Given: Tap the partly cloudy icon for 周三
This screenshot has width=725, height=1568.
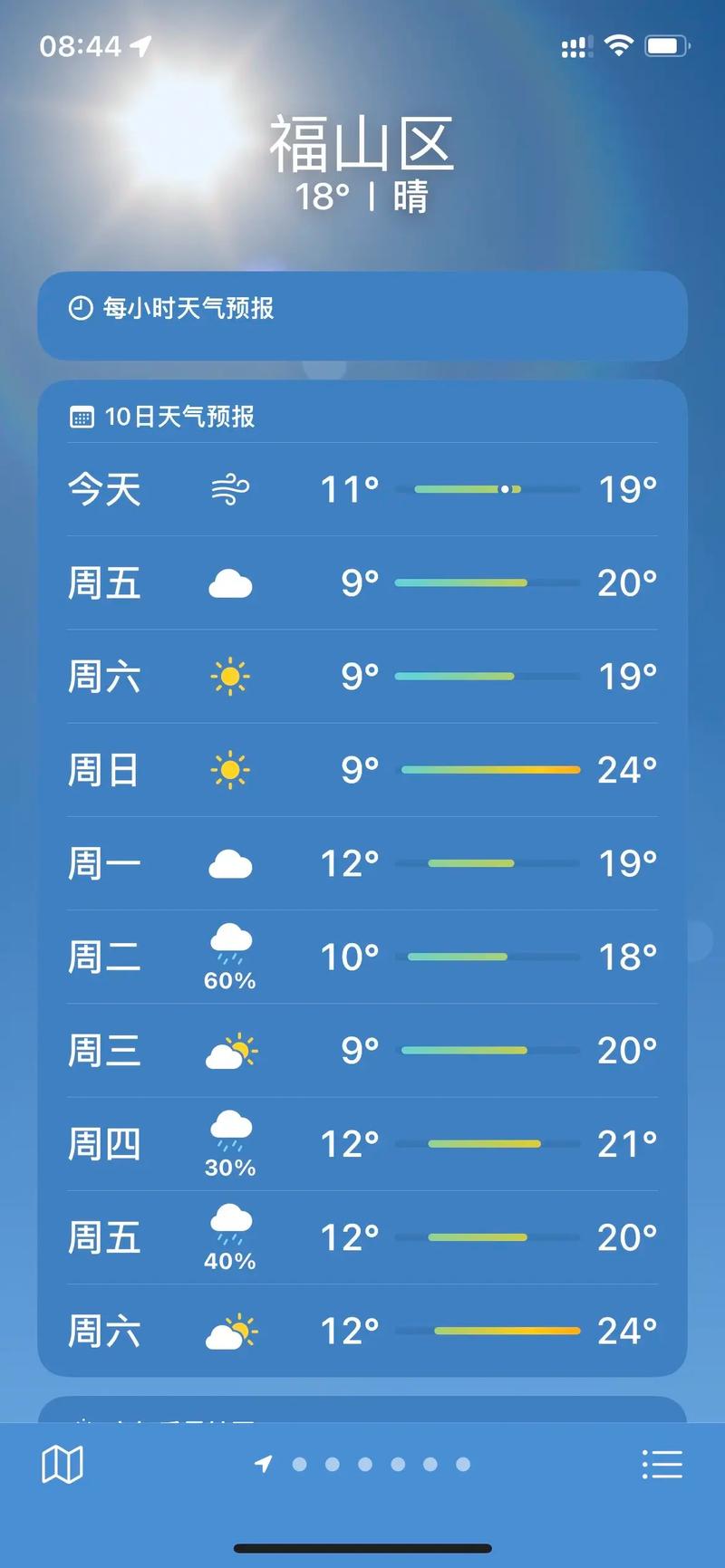Looking at the screenshot, I should point(229,1050).
